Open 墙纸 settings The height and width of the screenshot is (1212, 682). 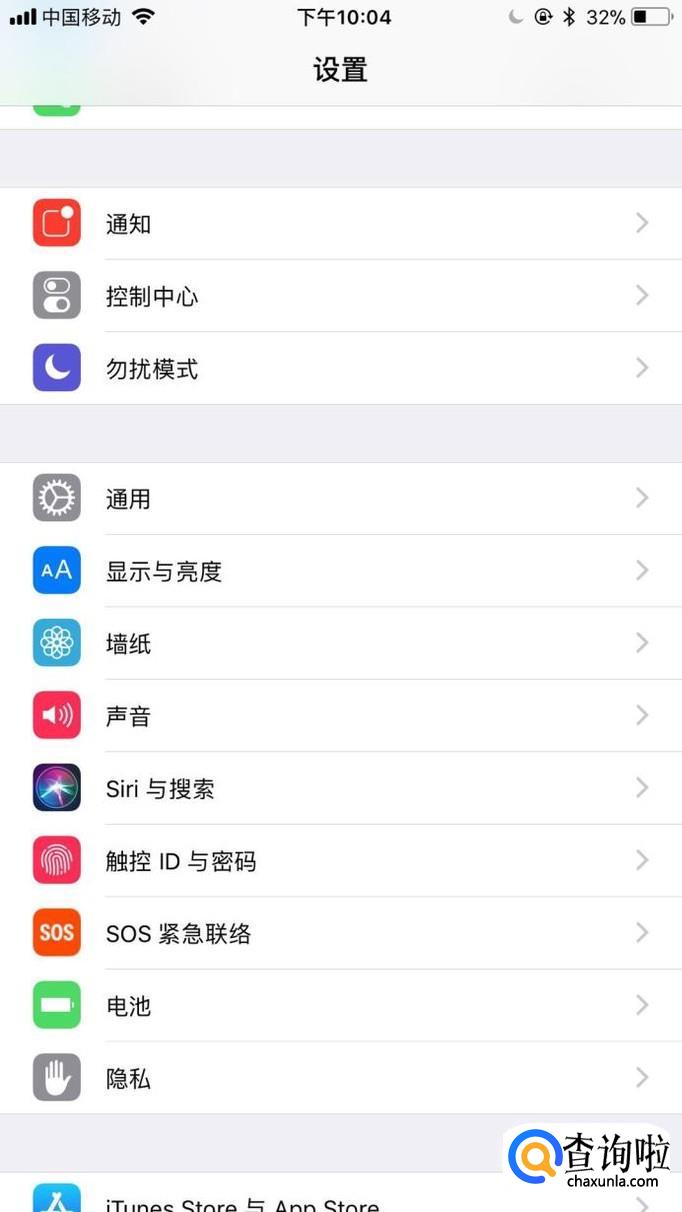click(341, 643)
